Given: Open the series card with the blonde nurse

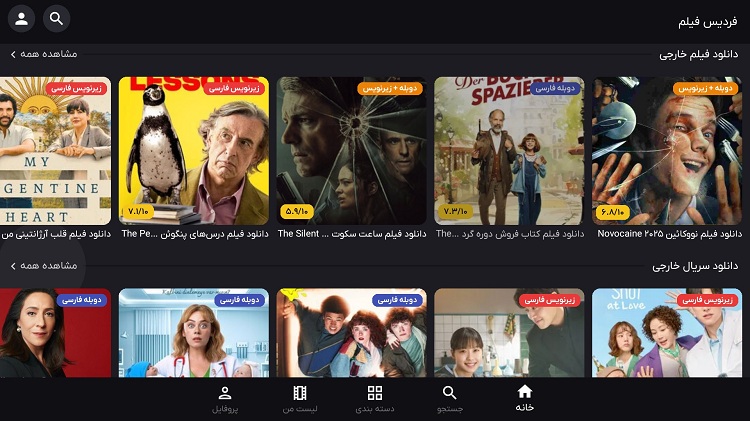Looking at the screenshot, I should tap(193, 333).
